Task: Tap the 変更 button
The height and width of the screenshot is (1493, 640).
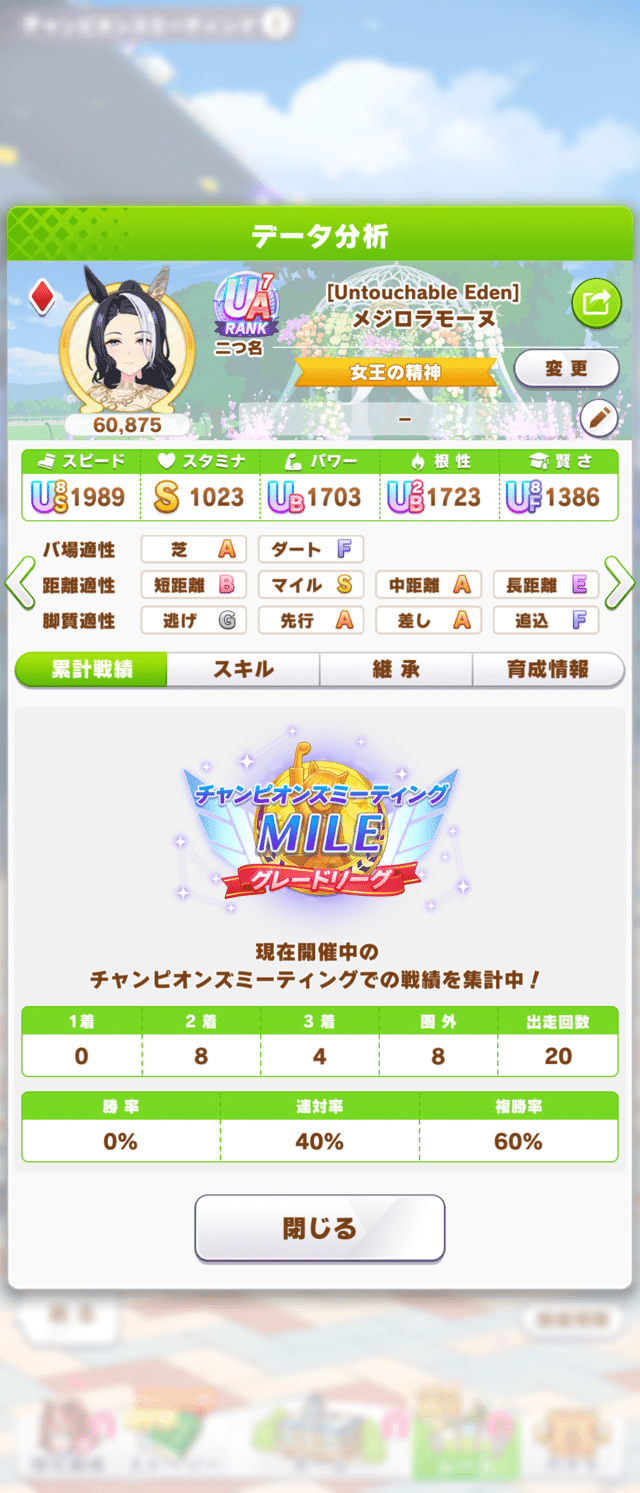Action: click(x=567, y=368)
